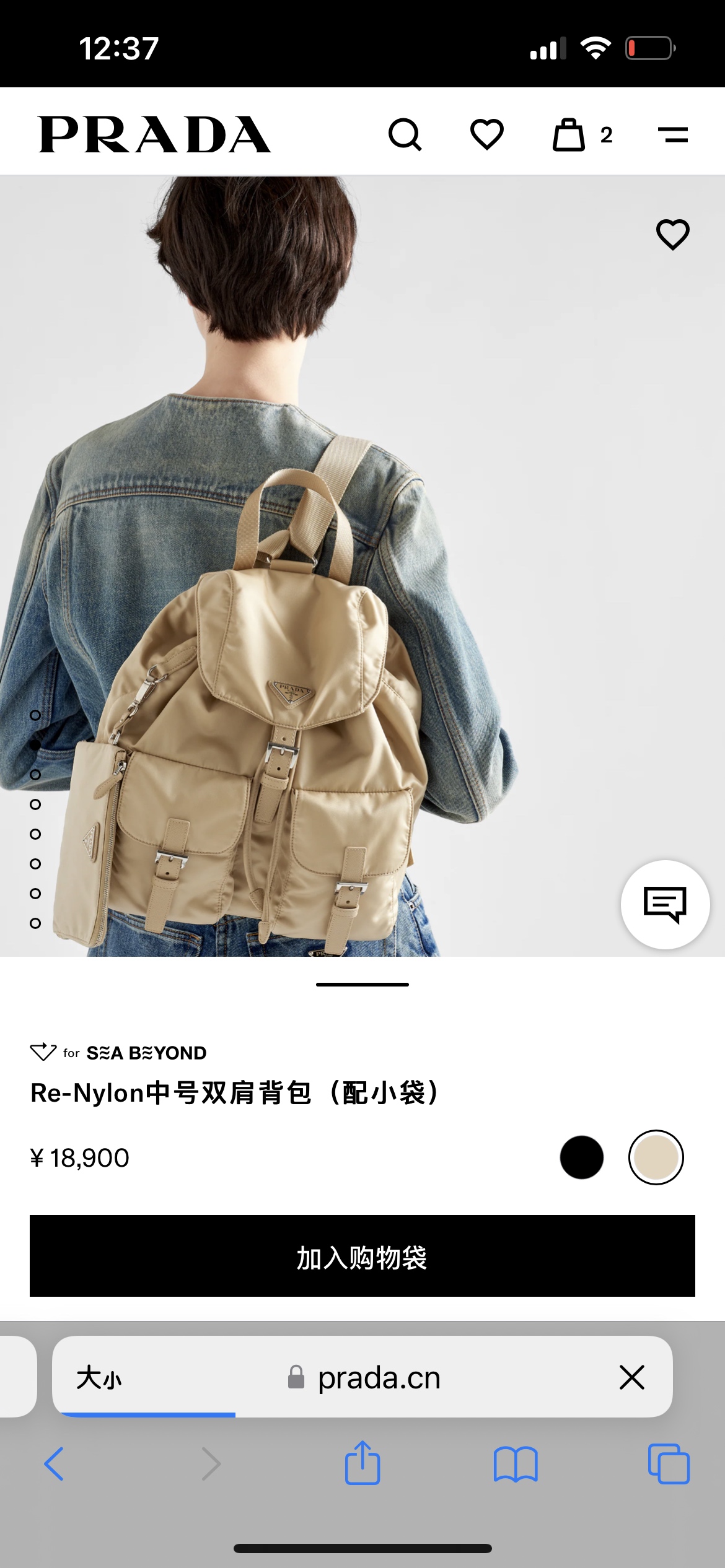Image resolution: width=725 pixels, height=1568 pixels.
Task: Open the hamburger menu
Action: tap(673, 134)
